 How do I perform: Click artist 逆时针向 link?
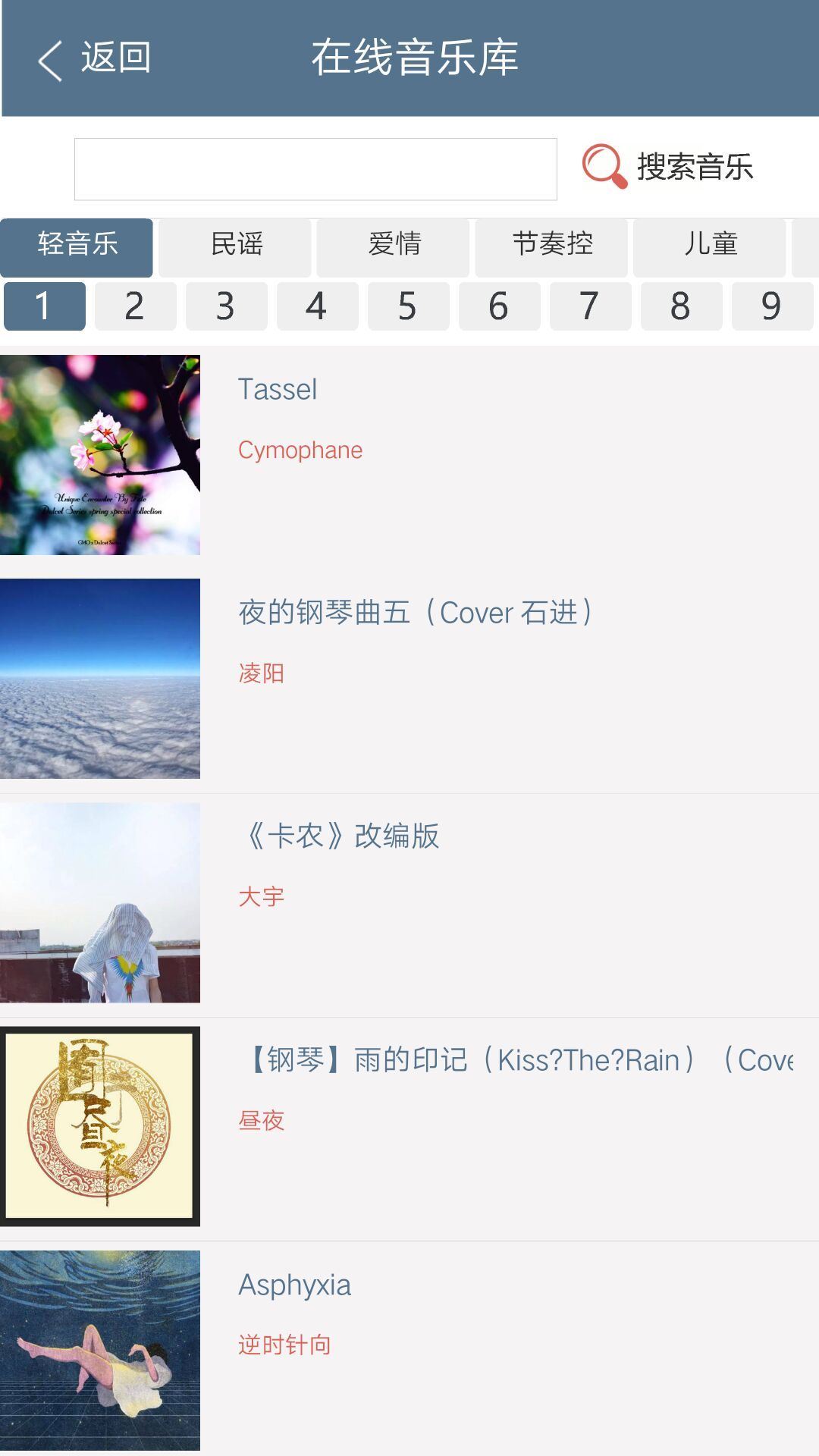[x=287, y=1342]
